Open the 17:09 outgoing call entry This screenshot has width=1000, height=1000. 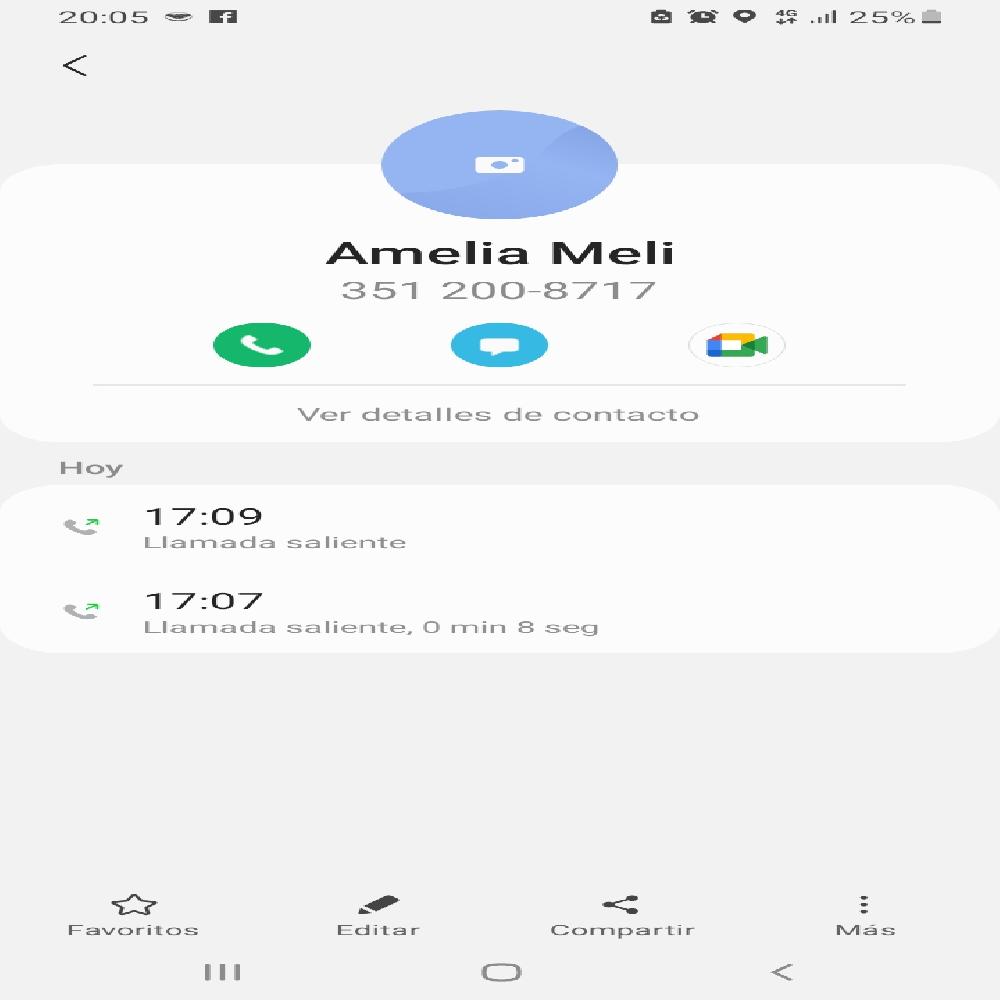click(x=500, y=527)
